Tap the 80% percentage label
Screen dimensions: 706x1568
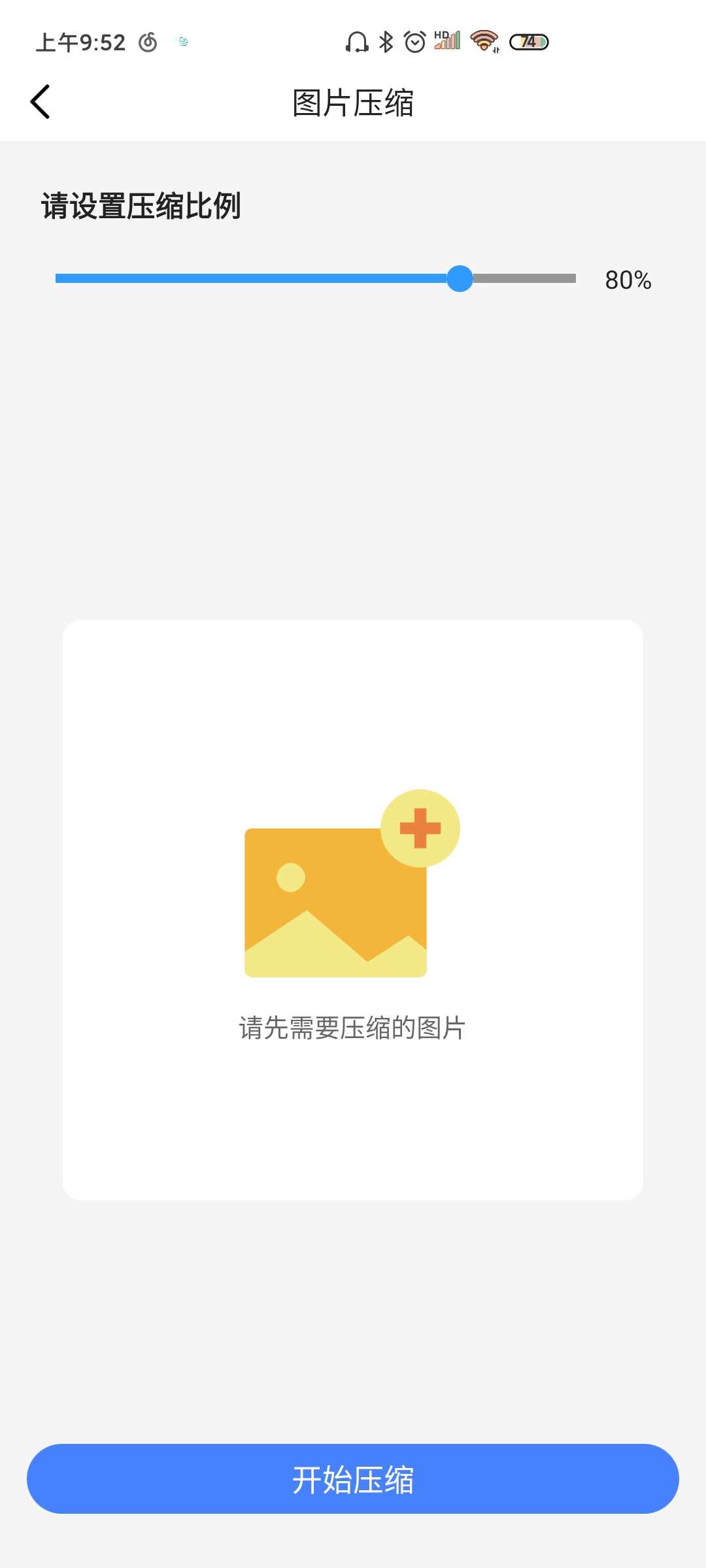(x=628, y=280)
